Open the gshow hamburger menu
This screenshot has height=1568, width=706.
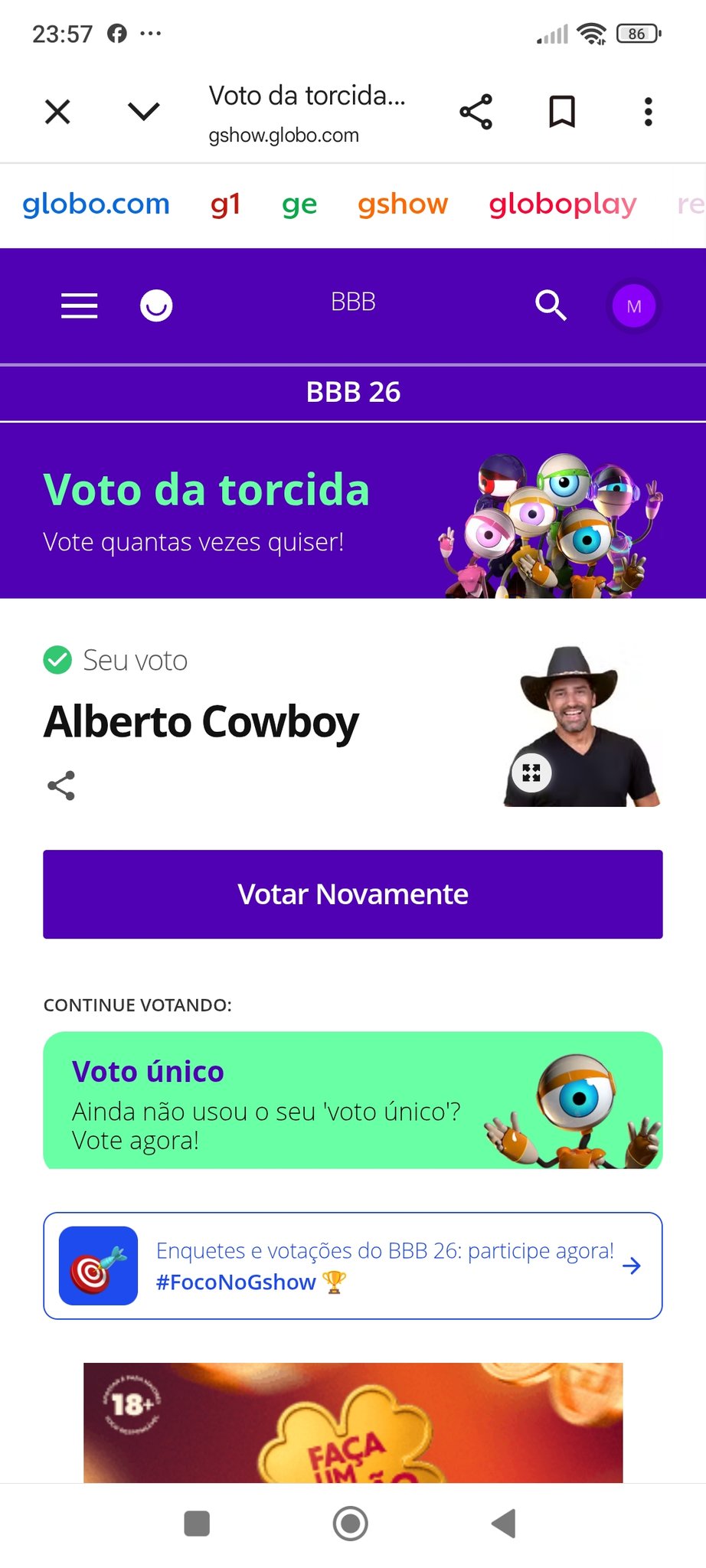point(80,305)
